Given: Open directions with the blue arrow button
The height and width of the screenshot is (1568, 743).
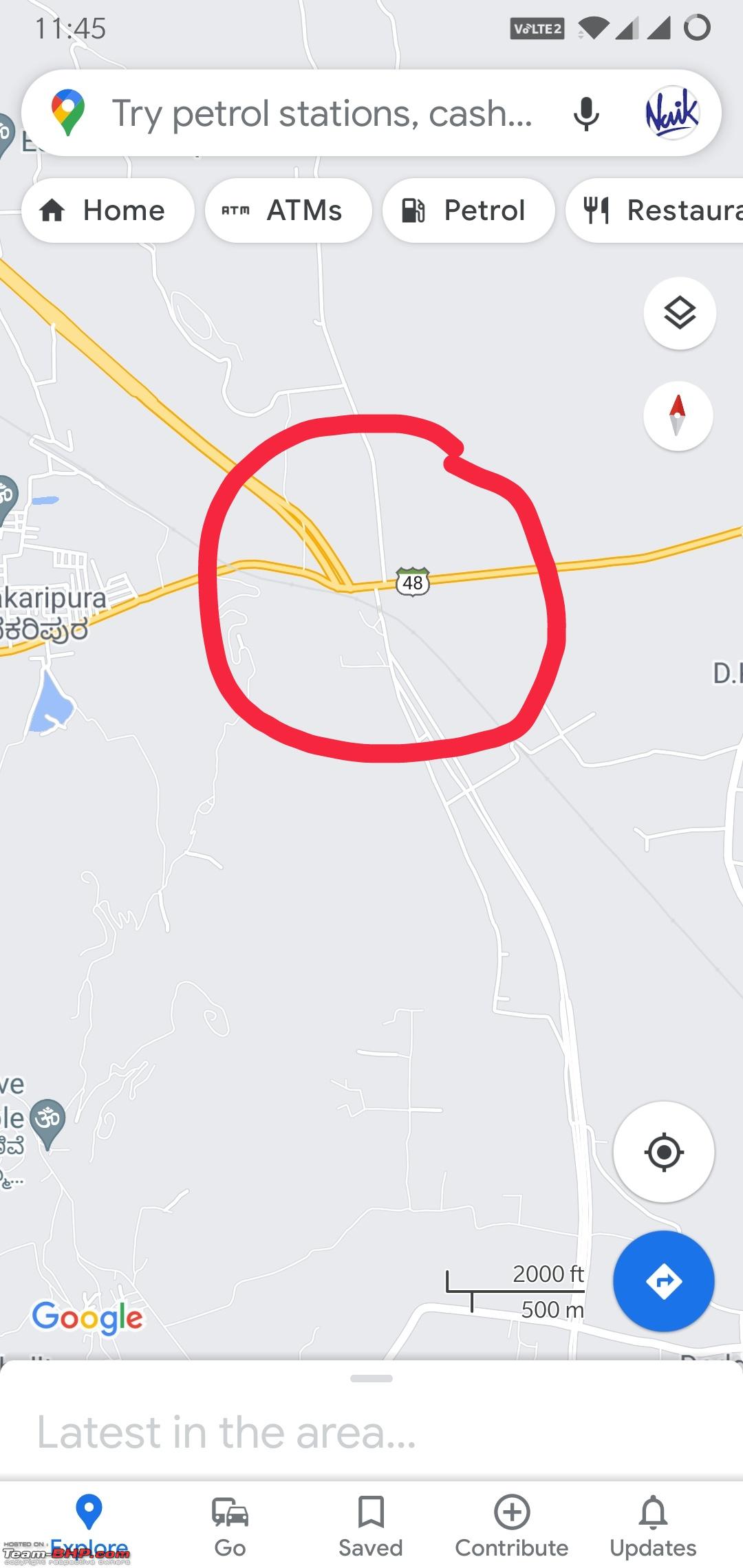Looking at the screenshot, I should (664, 1281).
